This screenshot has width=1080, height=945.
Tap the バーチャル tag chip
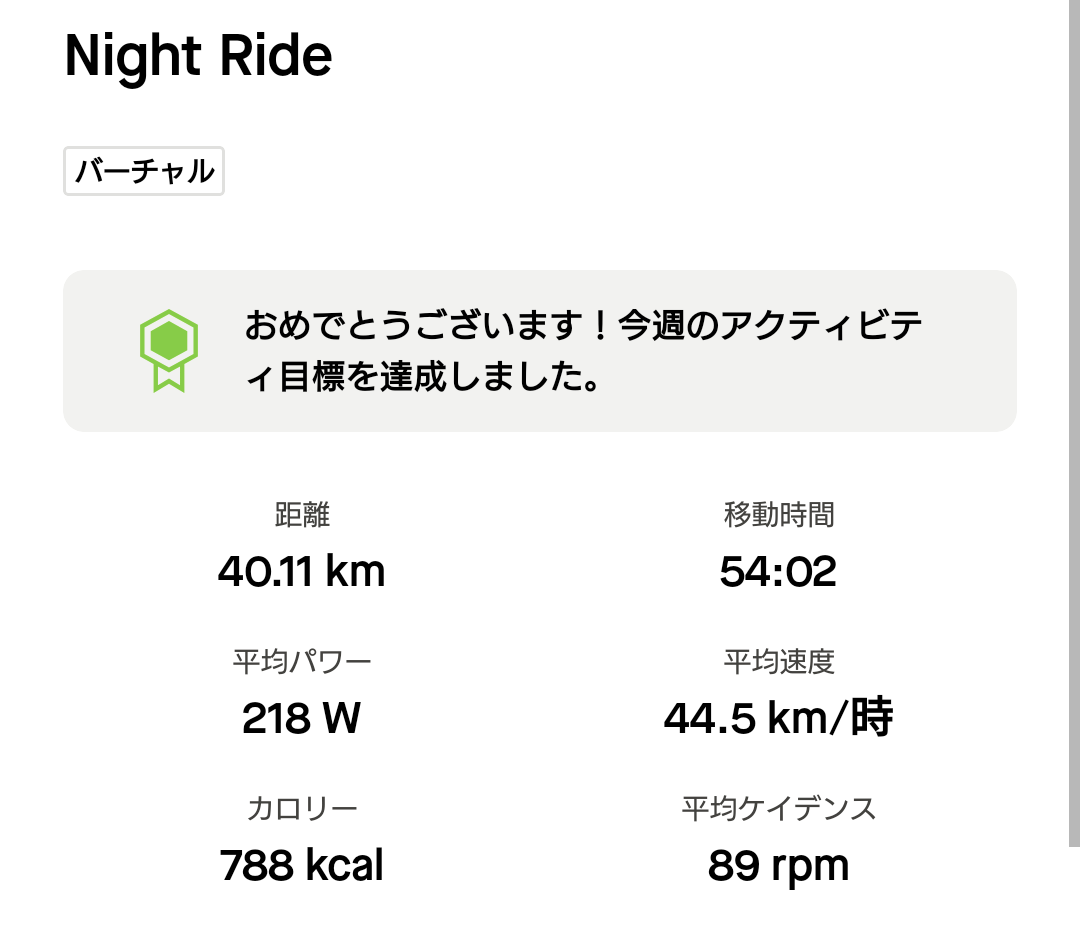(x=144, y=171)
